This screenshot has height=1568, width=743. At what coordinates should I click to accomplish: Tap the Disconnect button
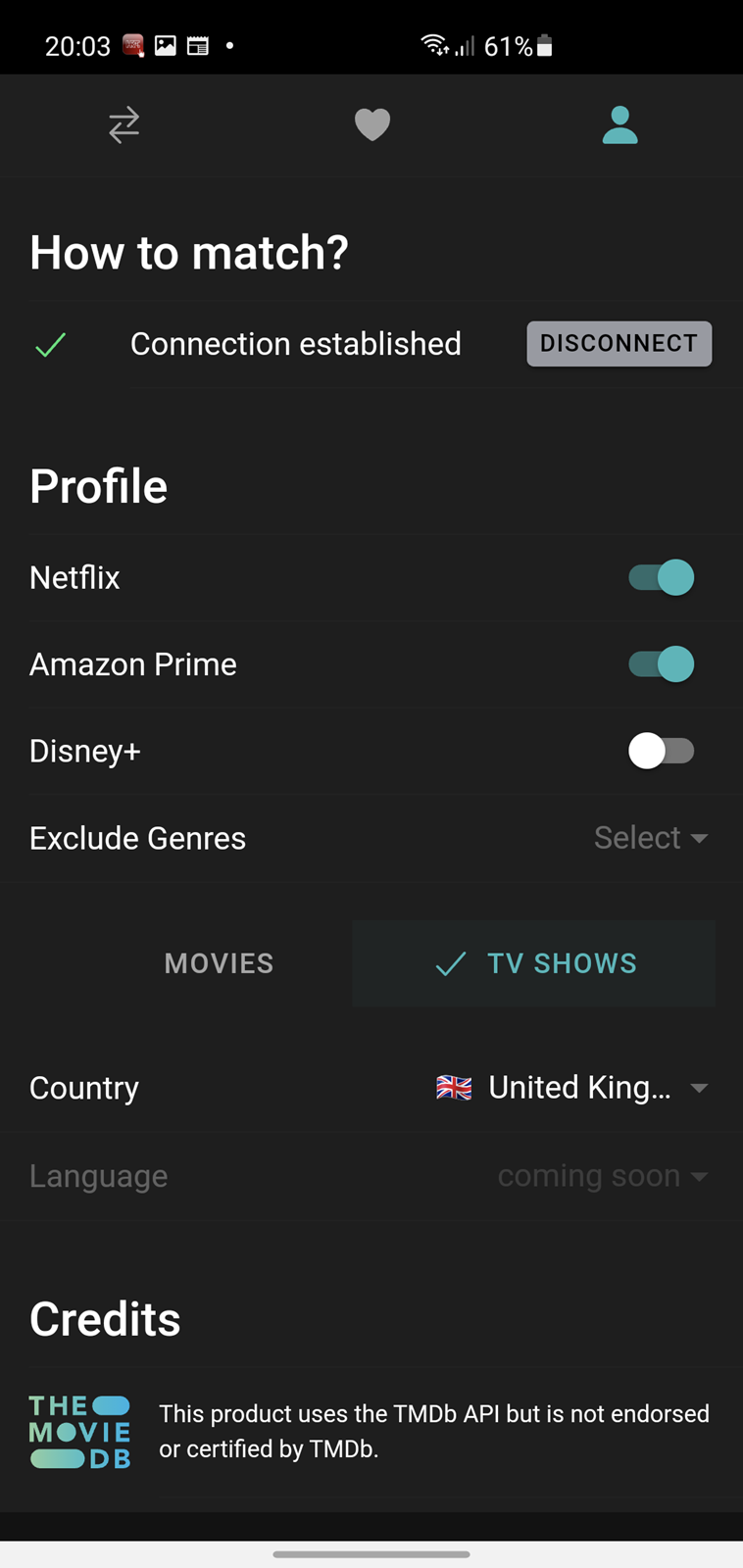(619, 344)
